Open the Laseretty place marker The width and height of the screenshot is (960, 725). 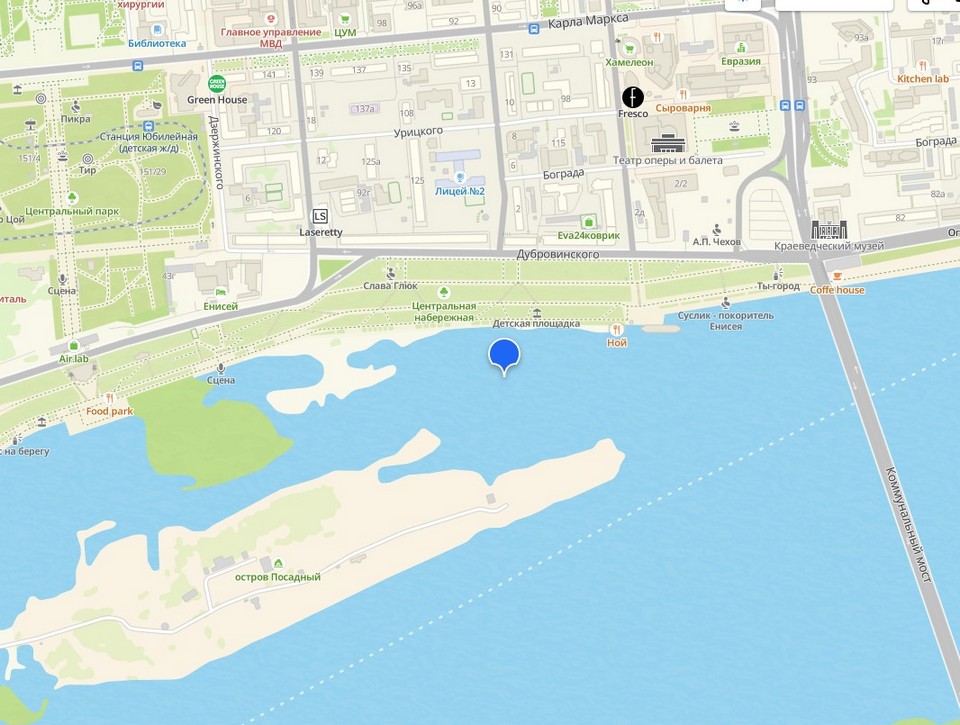320,216
